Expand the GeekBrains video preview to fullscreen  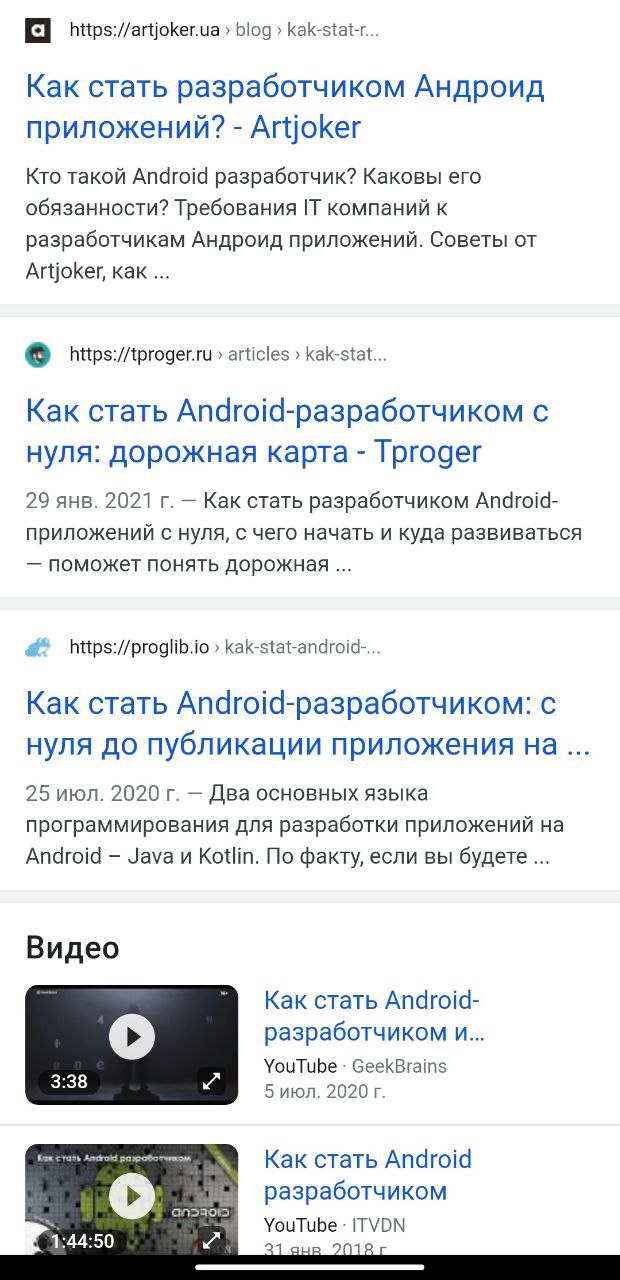coord(212,1081)
